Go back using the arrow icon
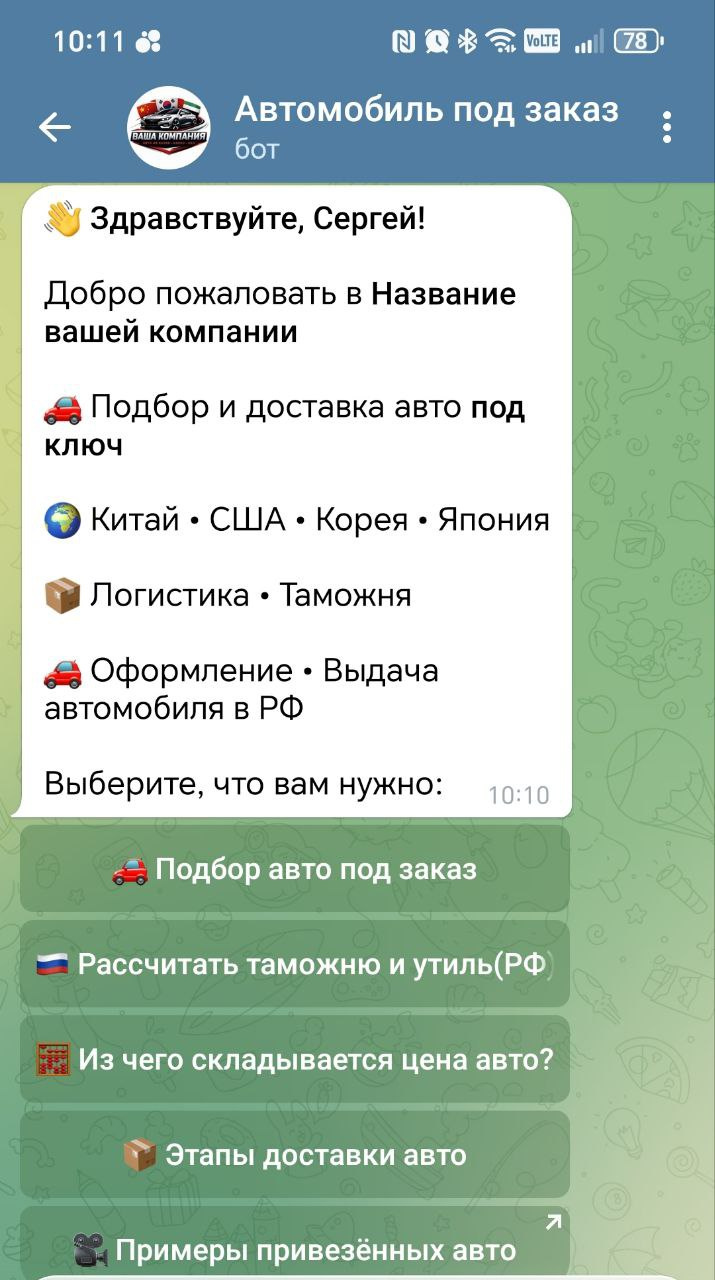The height and width of the screenshot is (1280, 715). pyautogui.click(x=55, y=127)
